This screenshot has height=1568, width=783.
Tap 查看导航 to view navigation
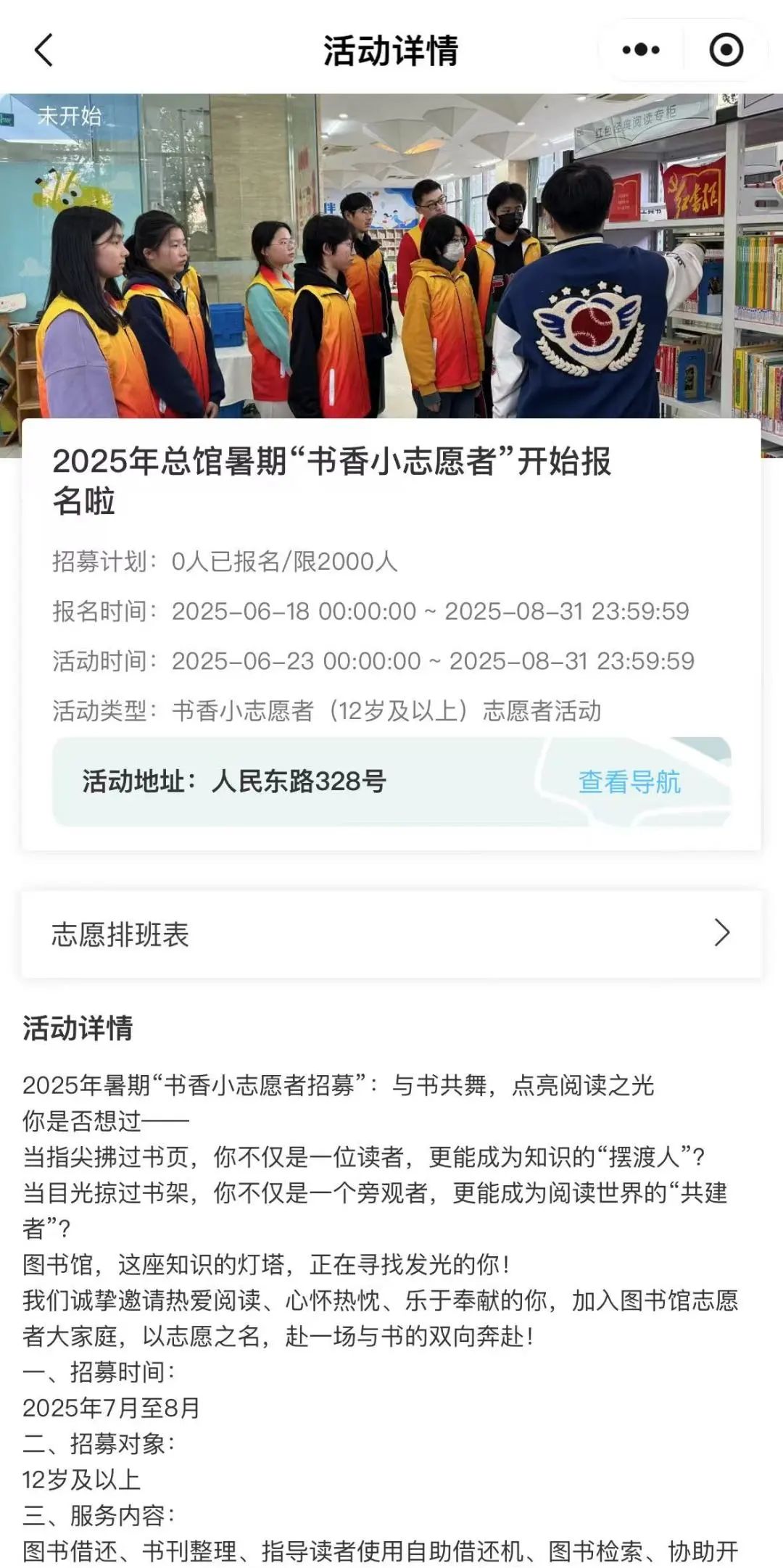click(629, 782)
